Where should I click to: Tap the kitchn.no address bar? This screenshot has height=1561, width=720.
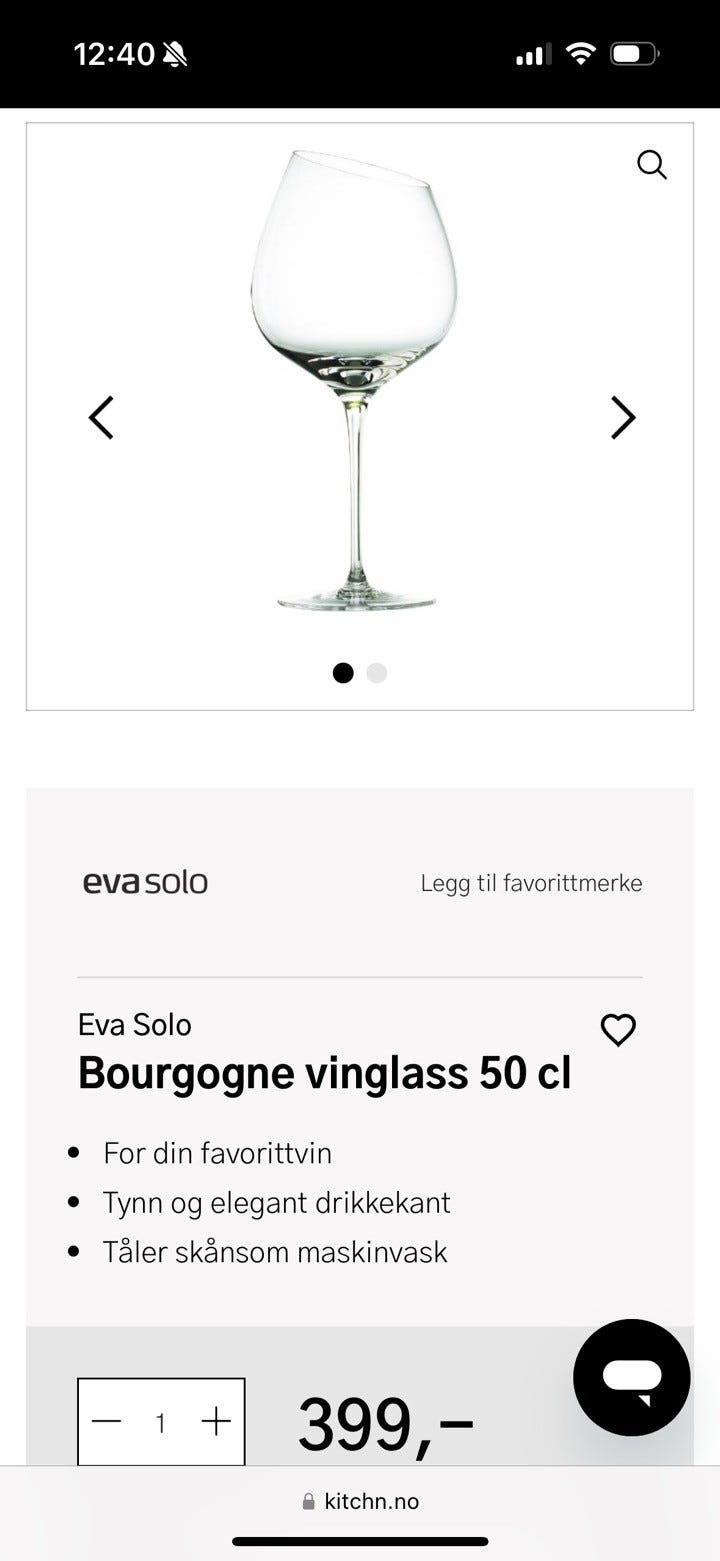tap(360, 1501)
